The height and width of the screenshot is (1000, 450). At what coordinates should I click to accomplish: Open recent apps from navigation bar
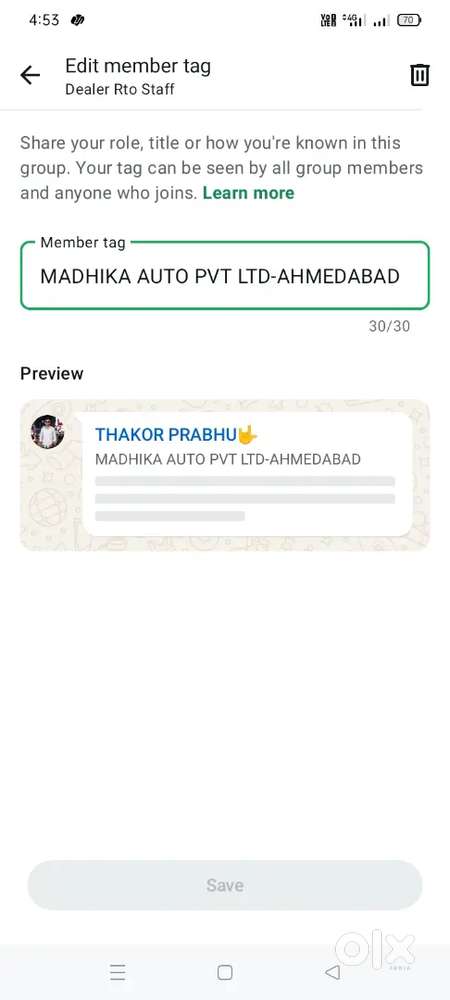tap(117, 972)
